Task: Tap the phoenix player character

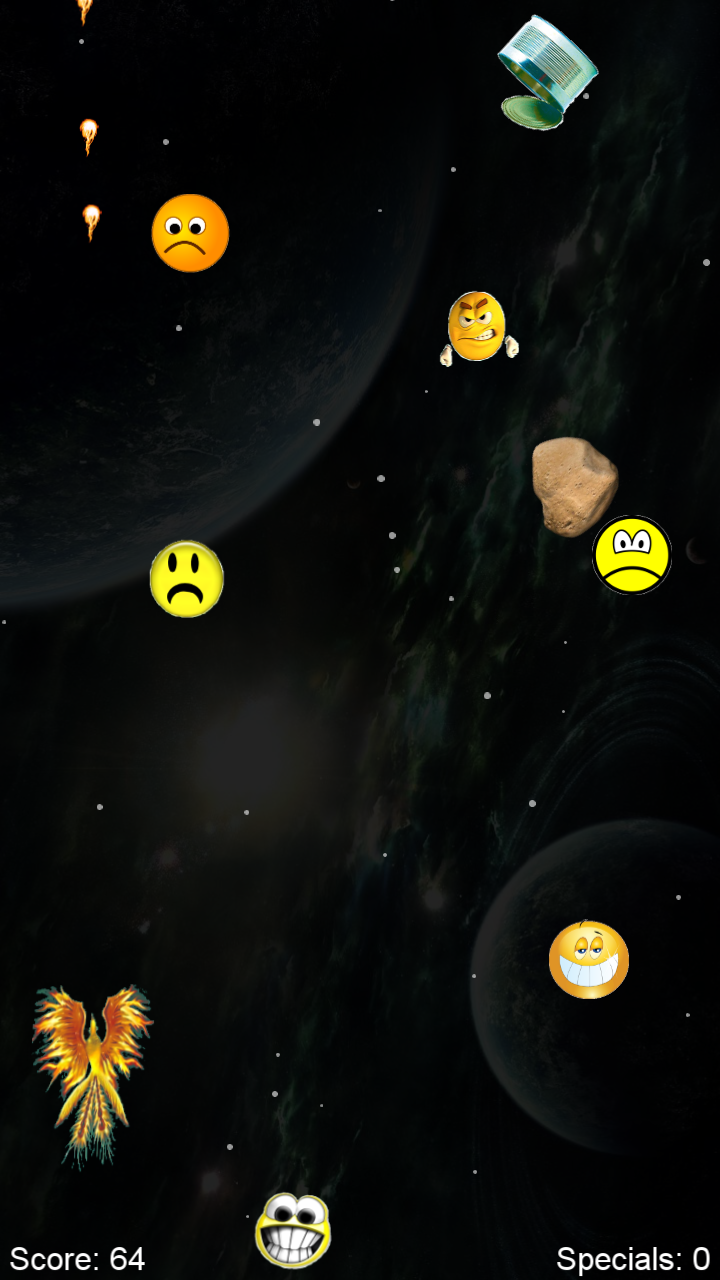Action: (92, 1070)
